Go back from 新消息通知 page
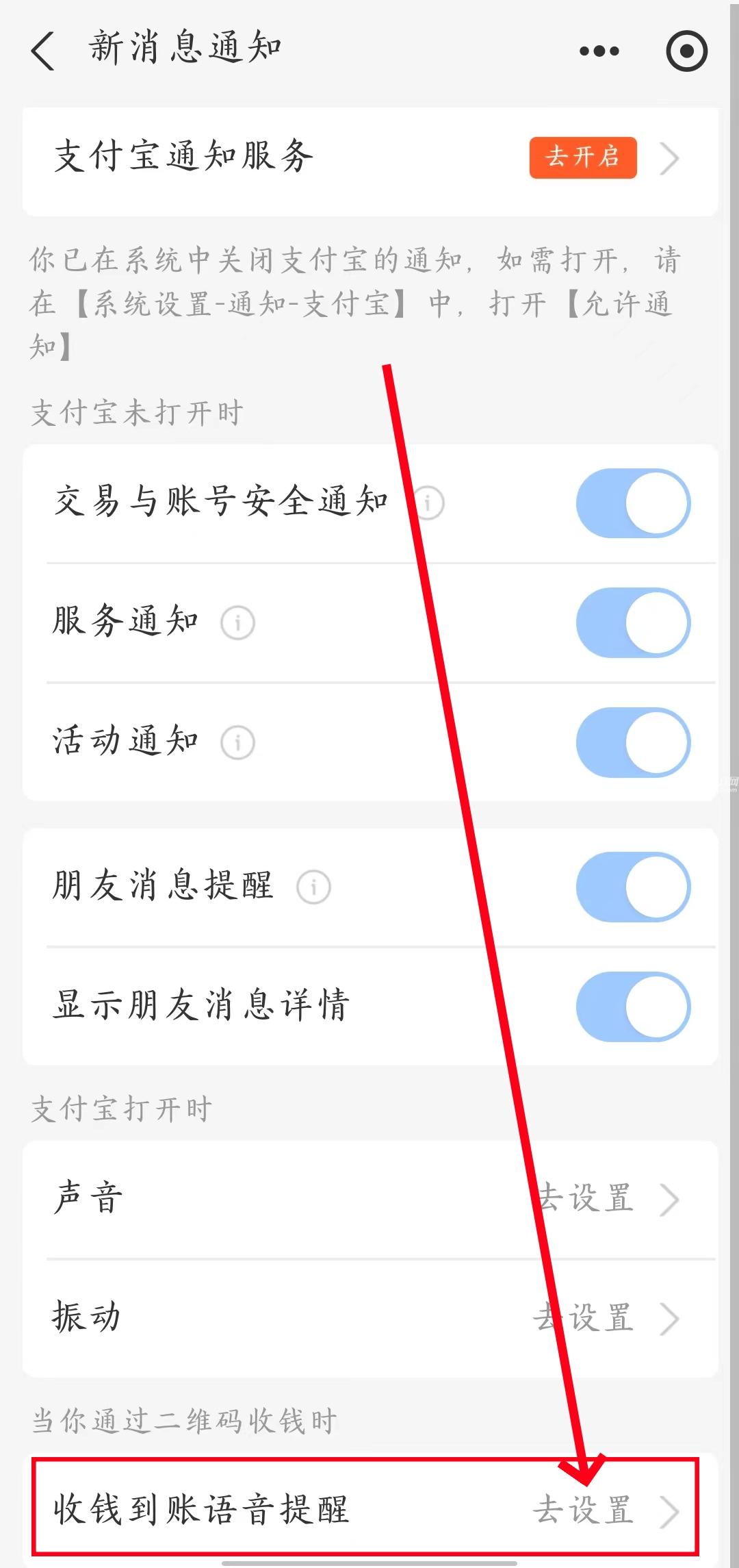The width and height of the screenshot is (739, 1568). tap(42, 51)
